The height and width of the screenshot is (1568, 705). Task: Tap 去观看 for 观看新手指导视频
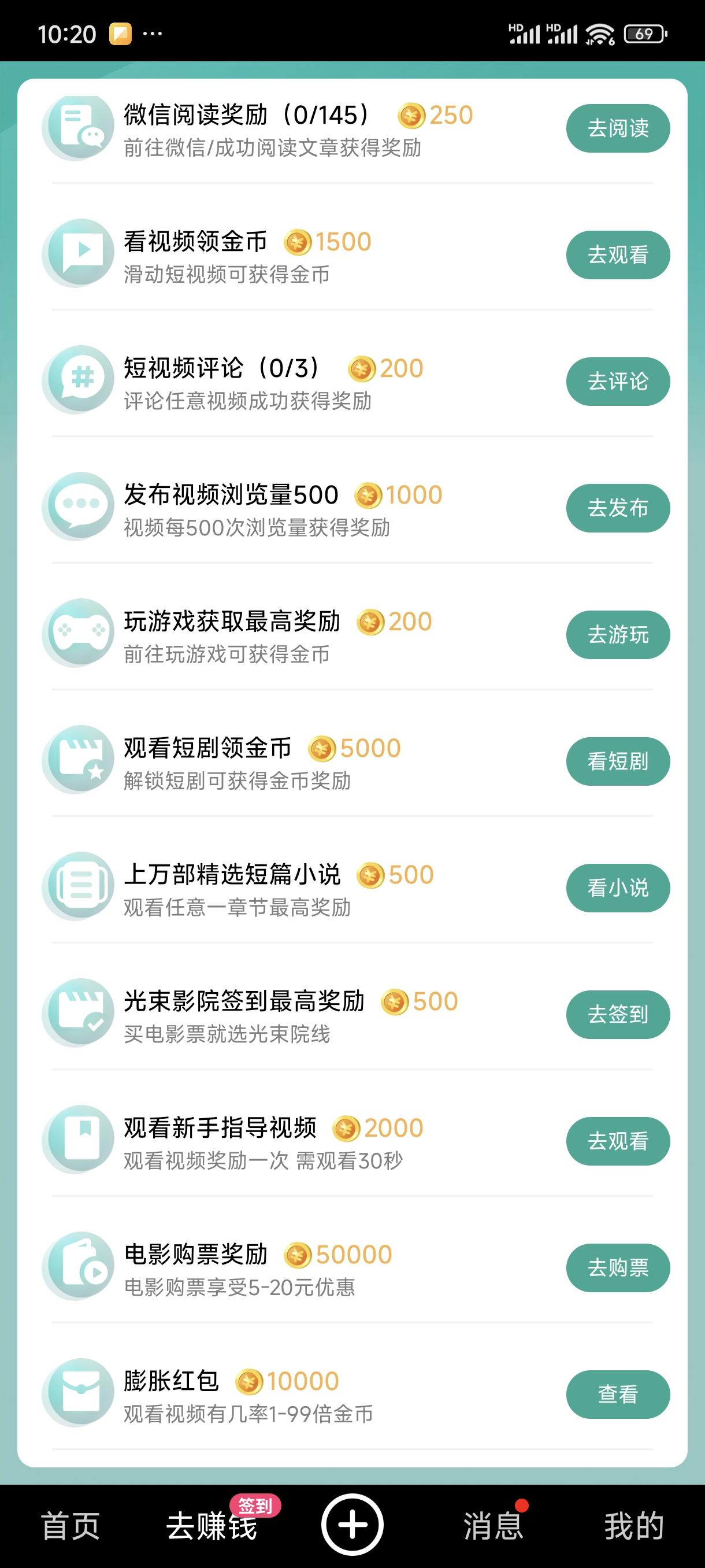pos(617,1141)
